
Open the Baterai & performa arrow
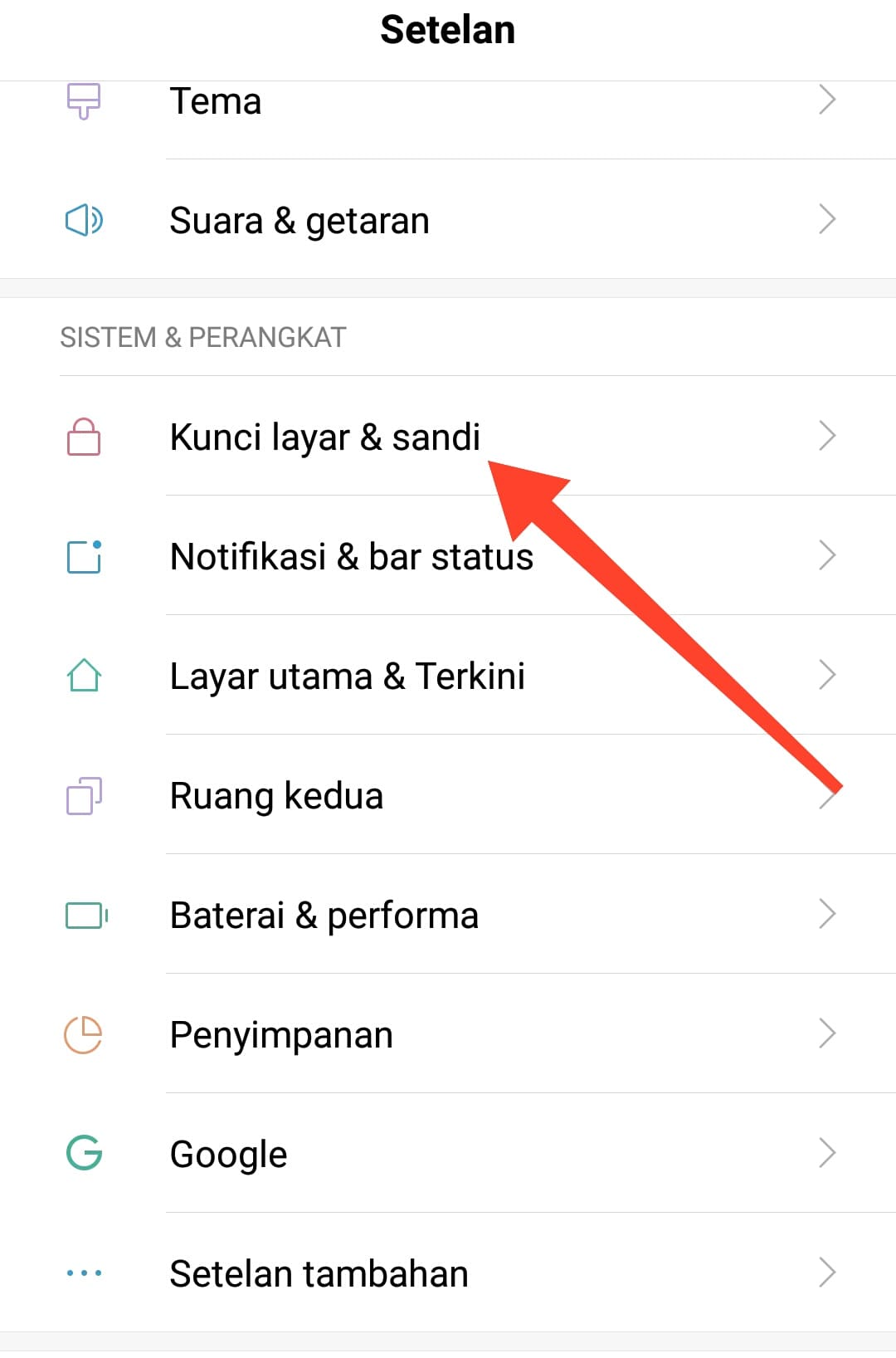[827, 915]
